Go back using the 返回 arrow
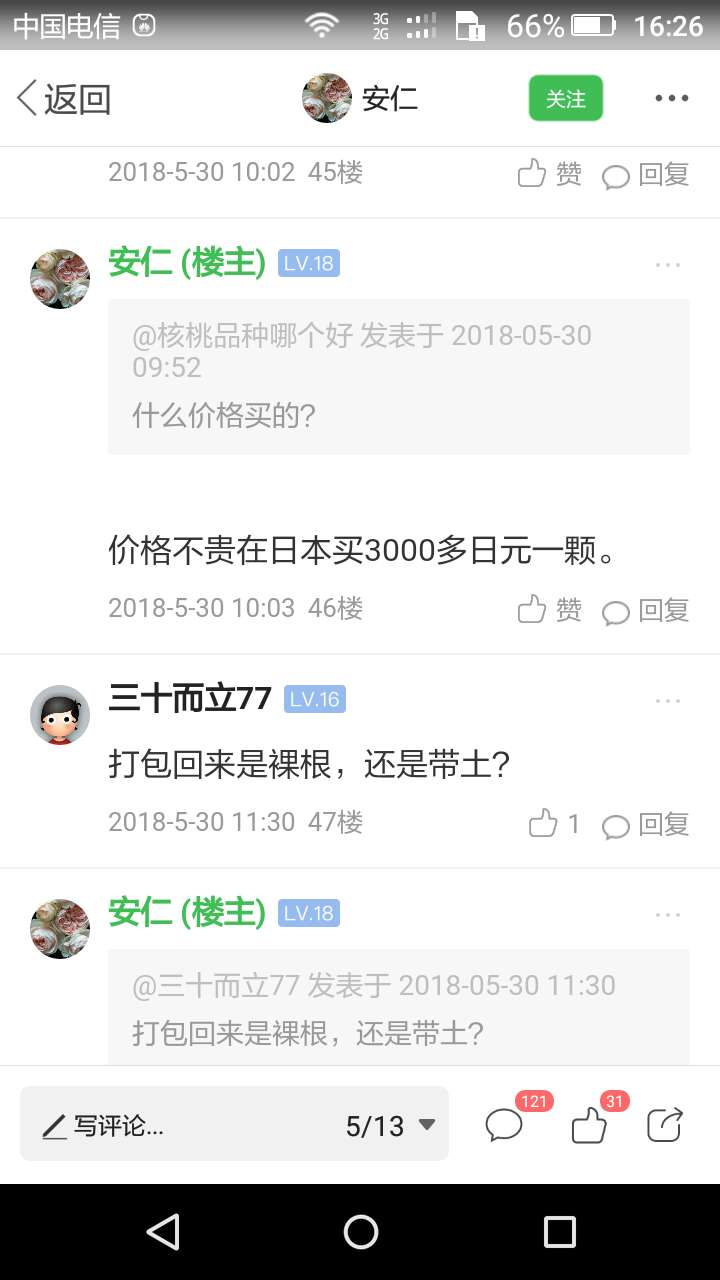Viewport: 720px width, 1280px height. [62, 99]
